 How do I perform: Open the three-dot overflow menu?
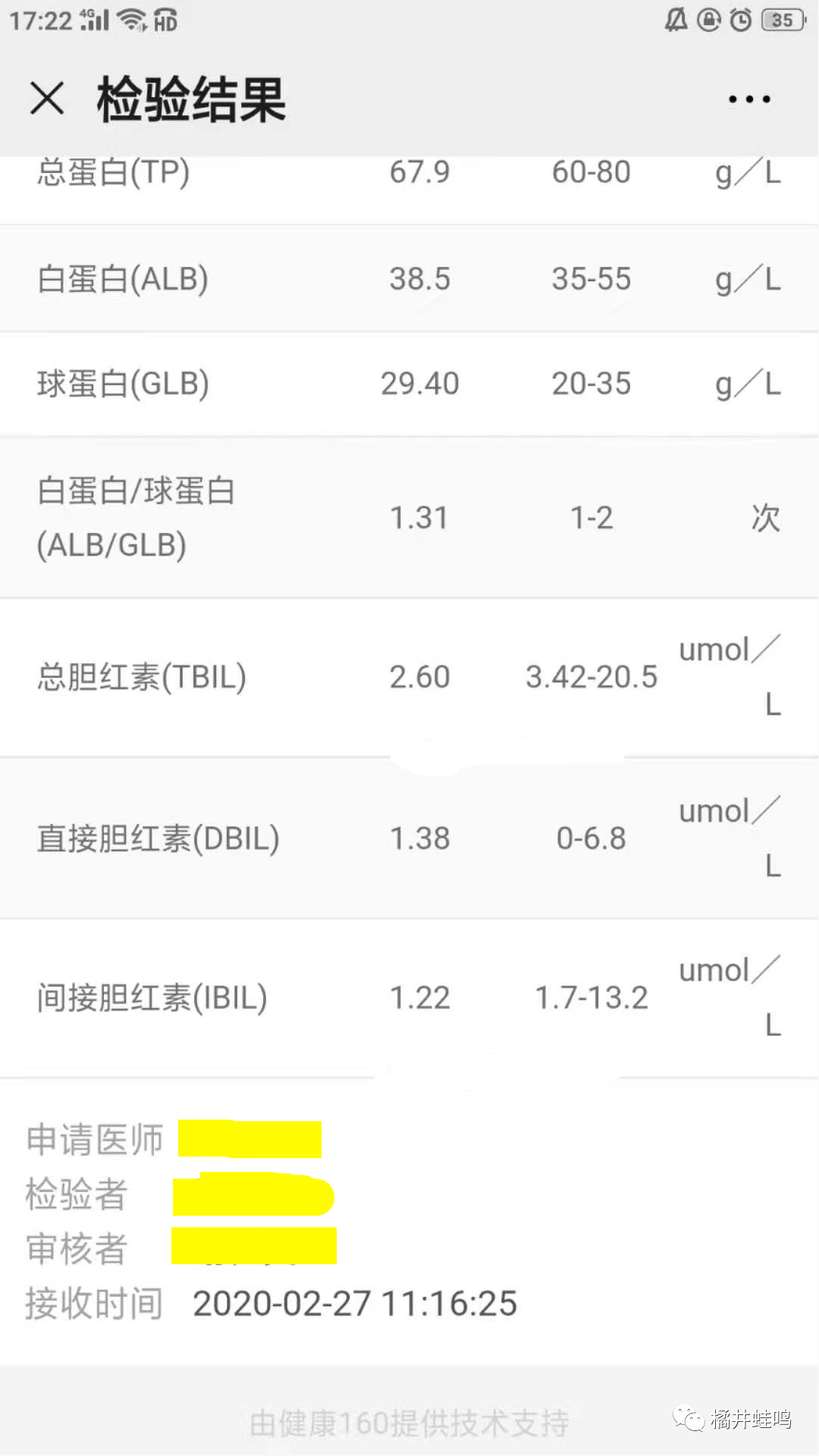point(749,99)
